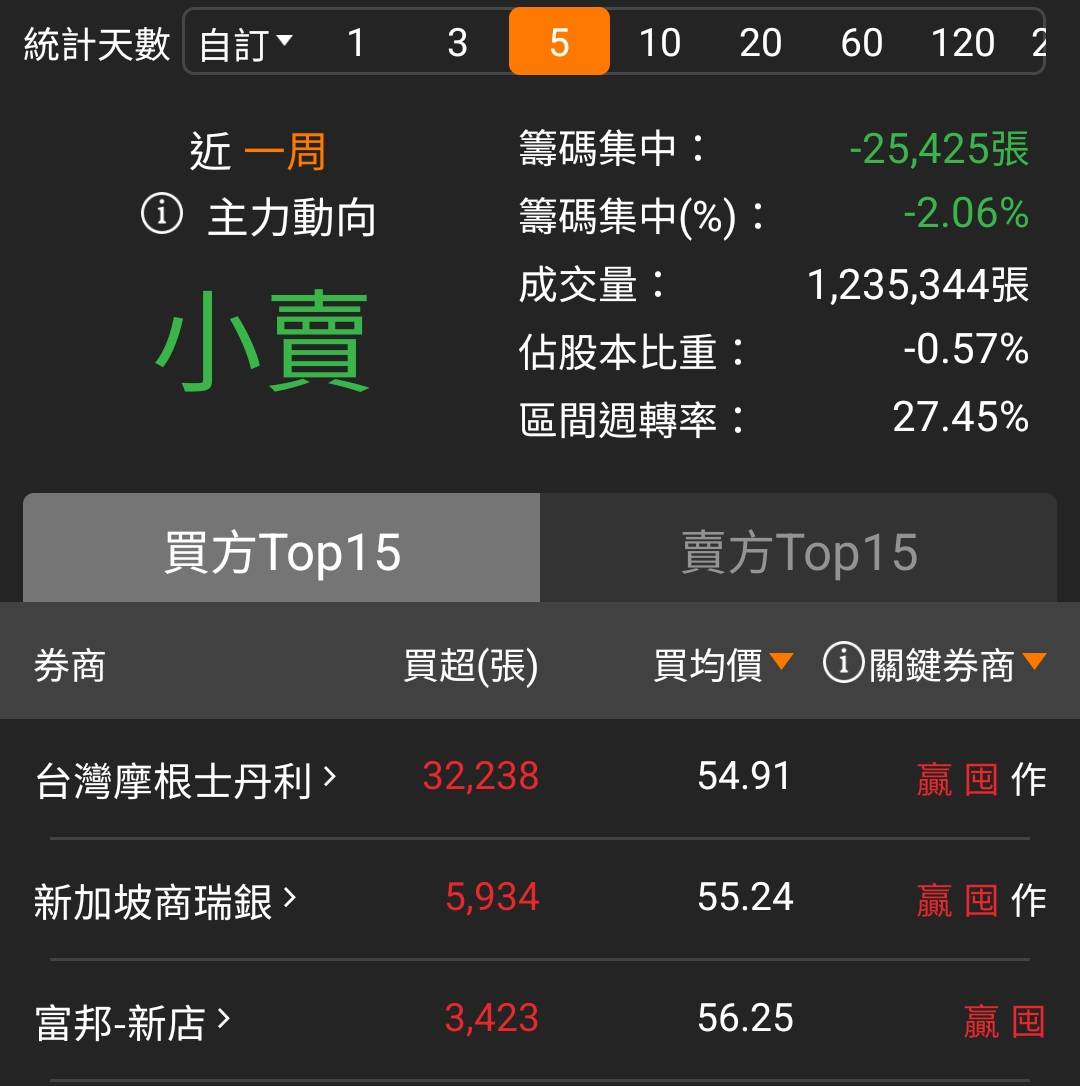1080x1086 pixels.
Task: Open the 關鍵券商 filter dropdown
Action: pyautogui.click(x=935, y=664)
